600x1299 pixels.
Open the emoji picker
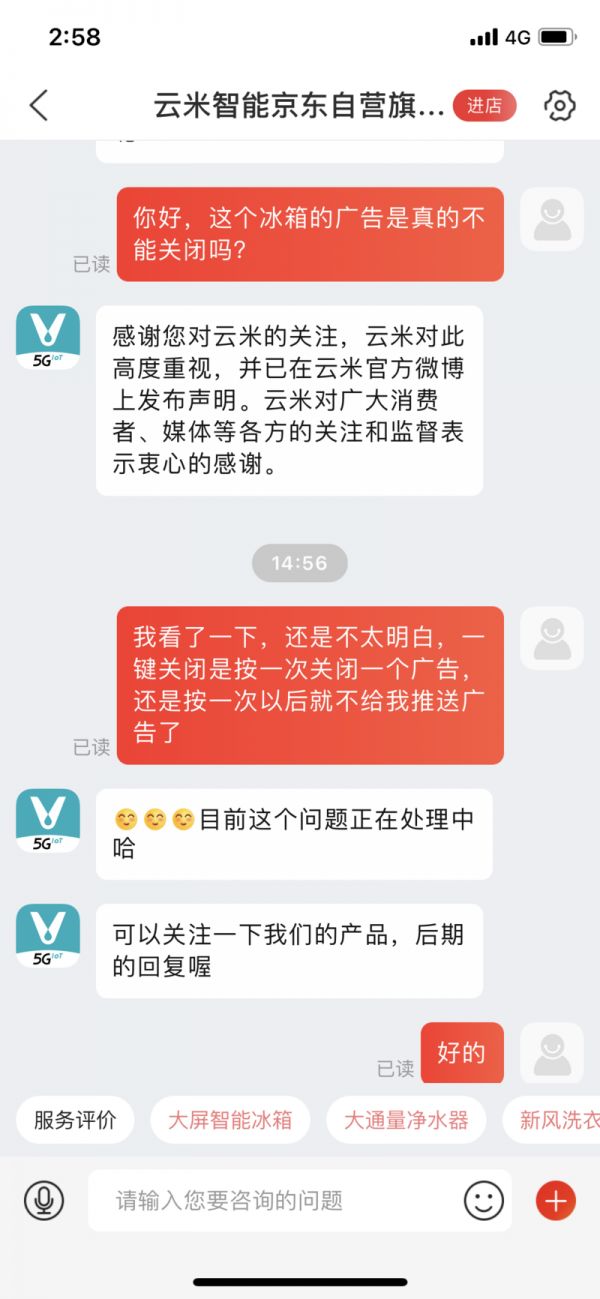484,1199
